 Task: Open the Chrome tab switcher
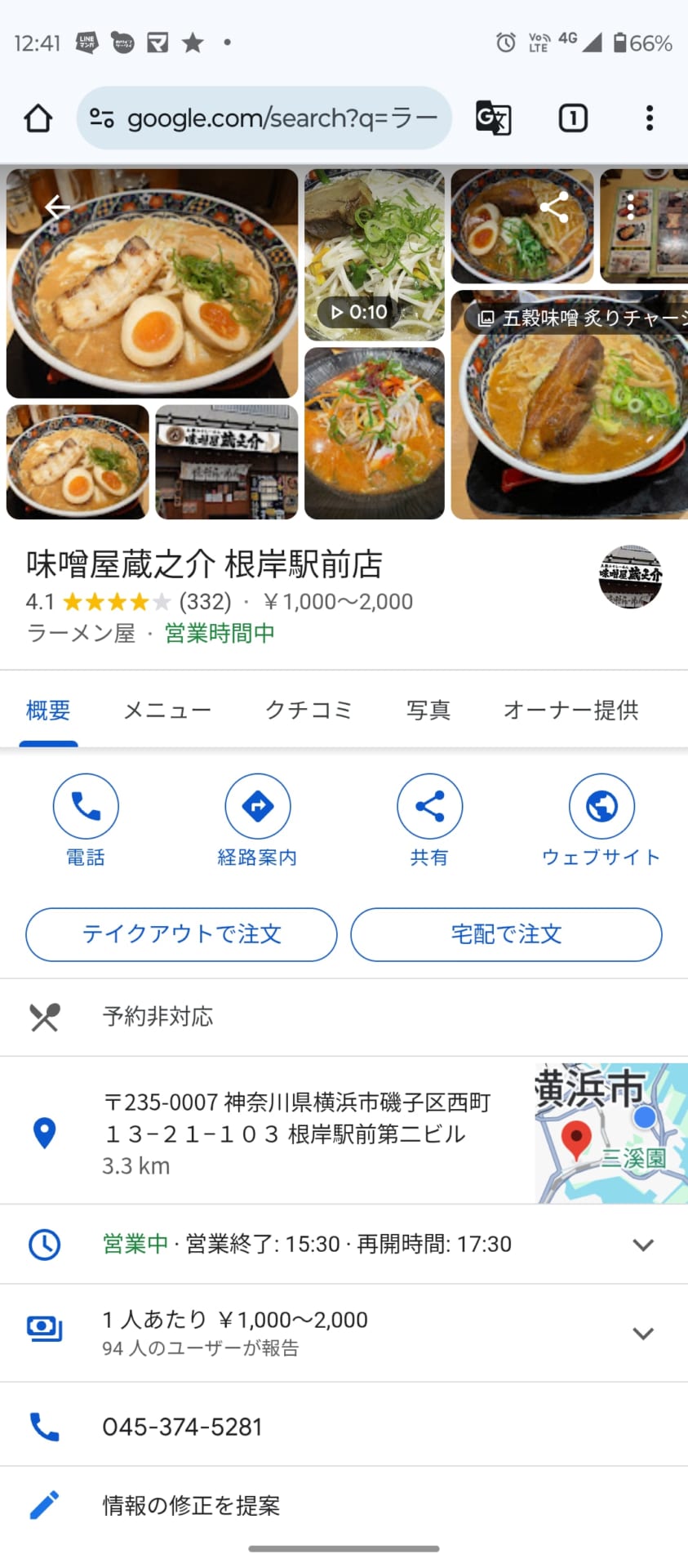click(573, 118)
